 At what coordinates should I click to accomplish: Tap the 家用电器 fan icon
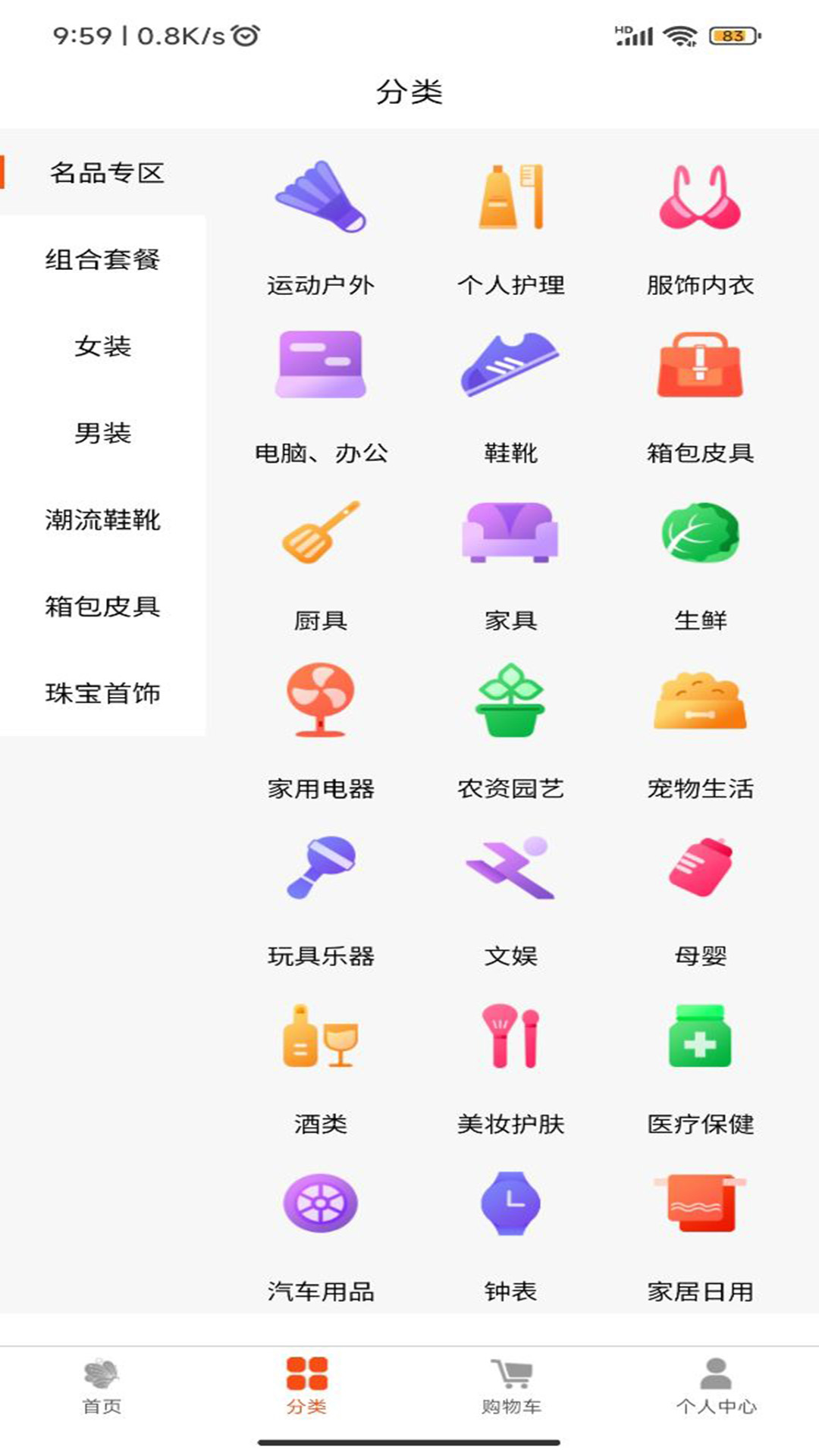coord(320,701)
